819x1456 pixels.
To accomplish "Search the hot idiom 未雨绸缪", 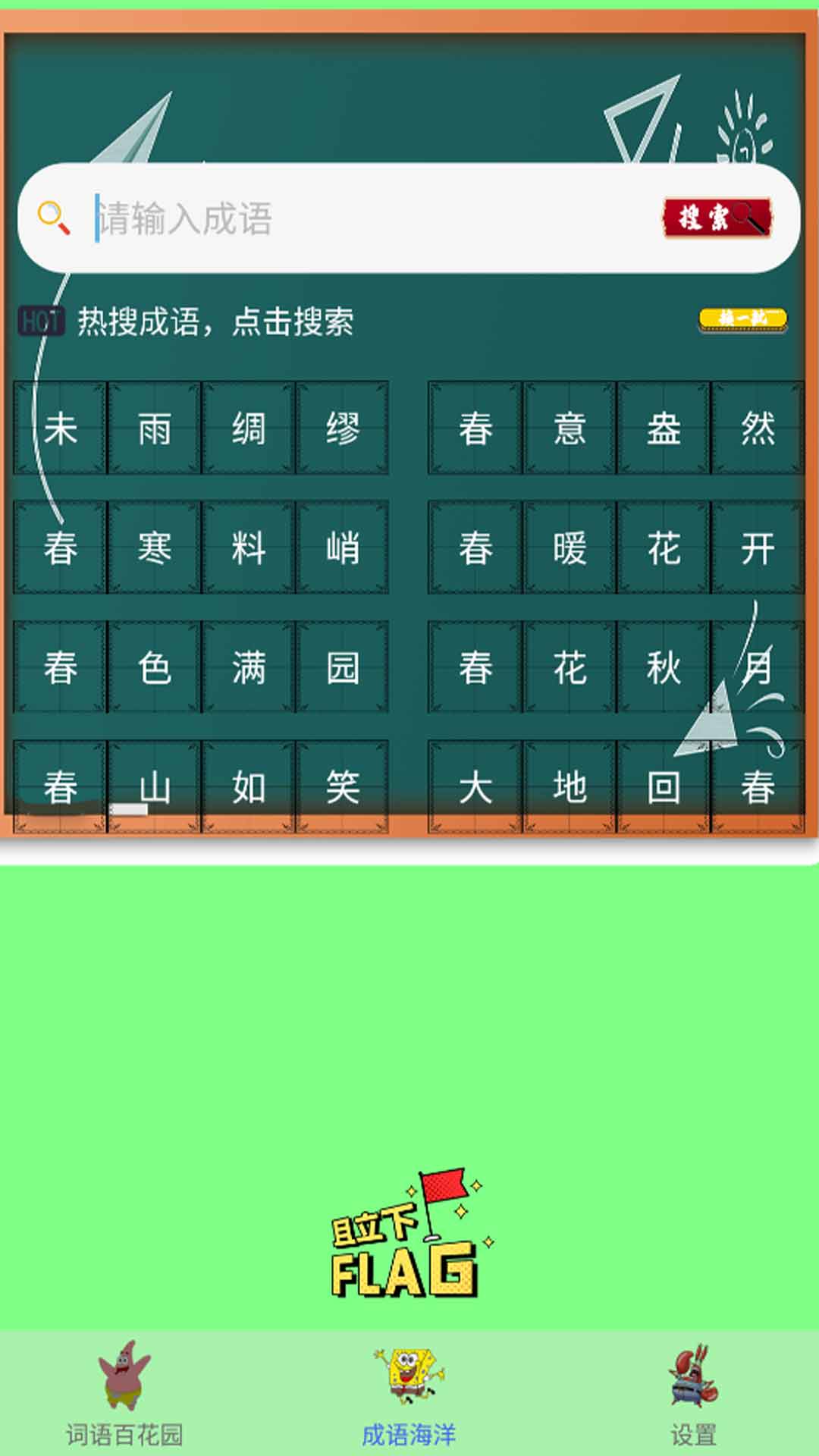I will click(x=201, y=428).
